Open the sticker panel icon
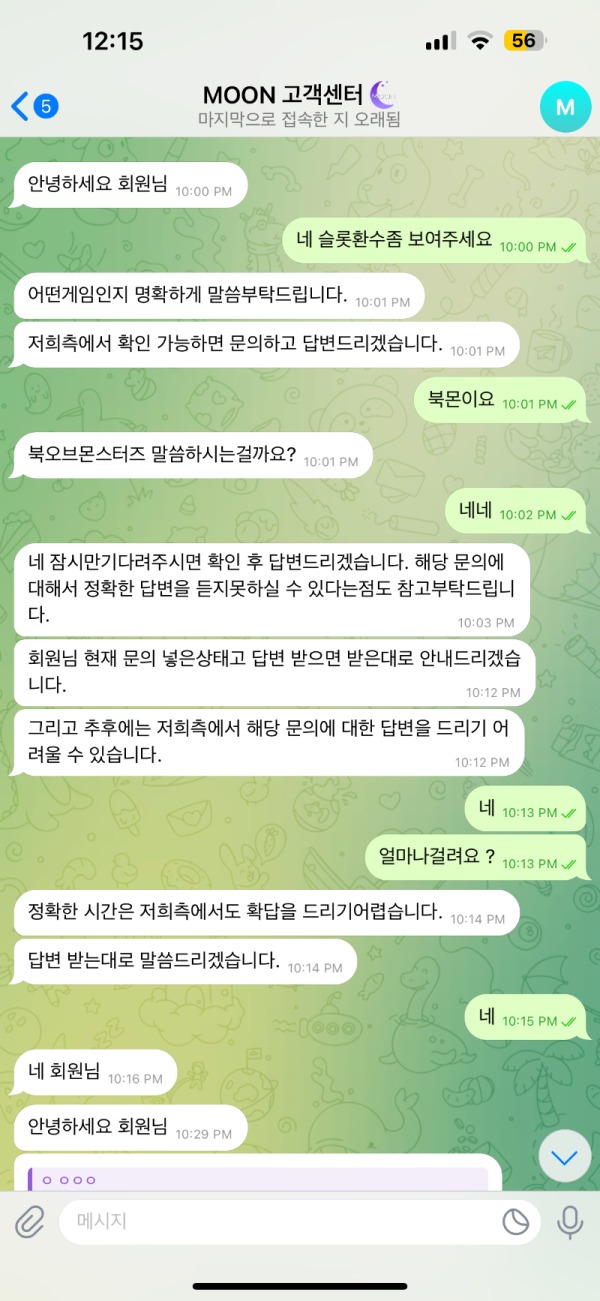 [x=515, y=1221]
